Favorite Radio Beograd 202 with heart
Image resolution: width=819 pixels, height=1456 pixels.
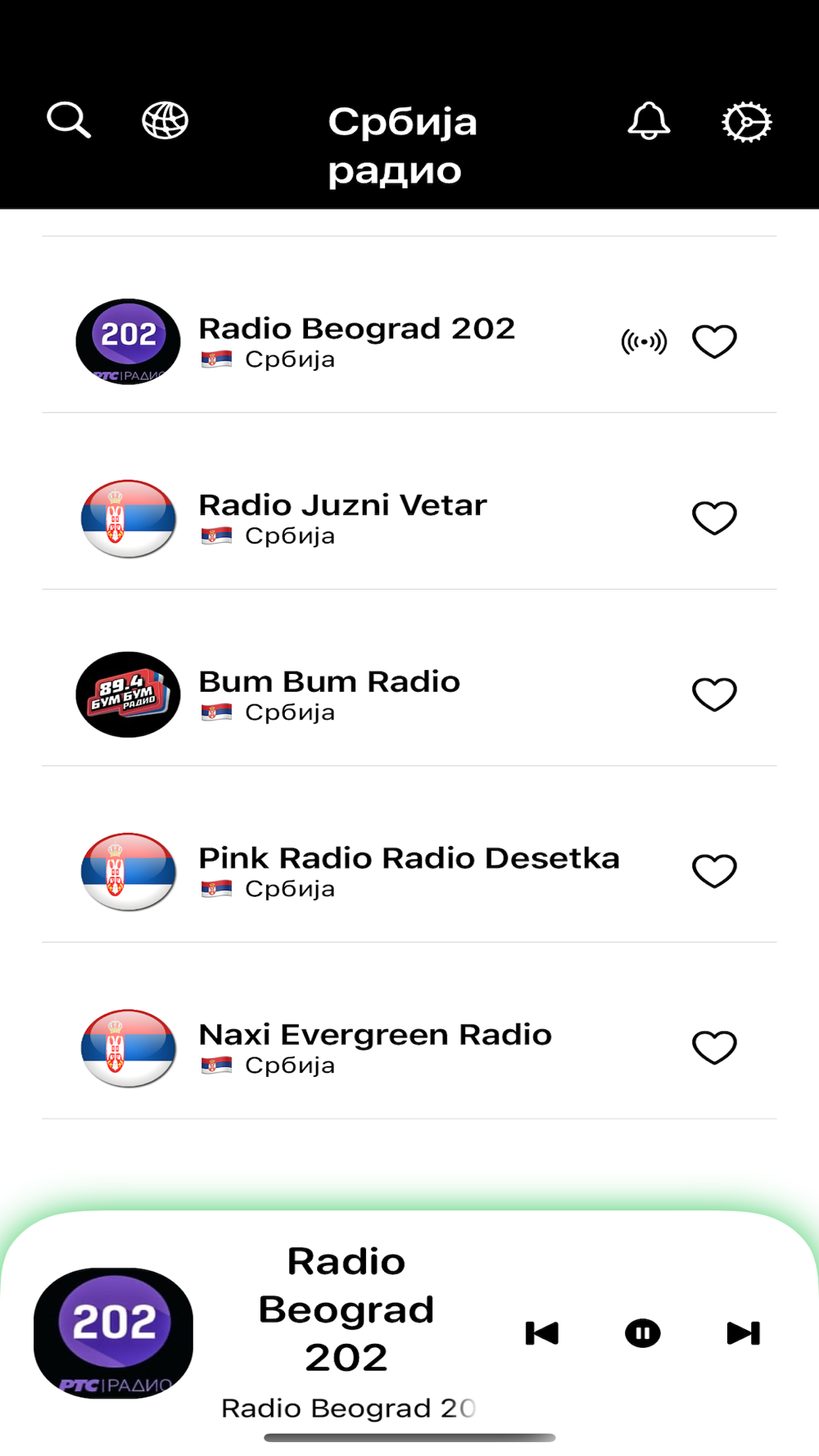(x=715, y=341)
